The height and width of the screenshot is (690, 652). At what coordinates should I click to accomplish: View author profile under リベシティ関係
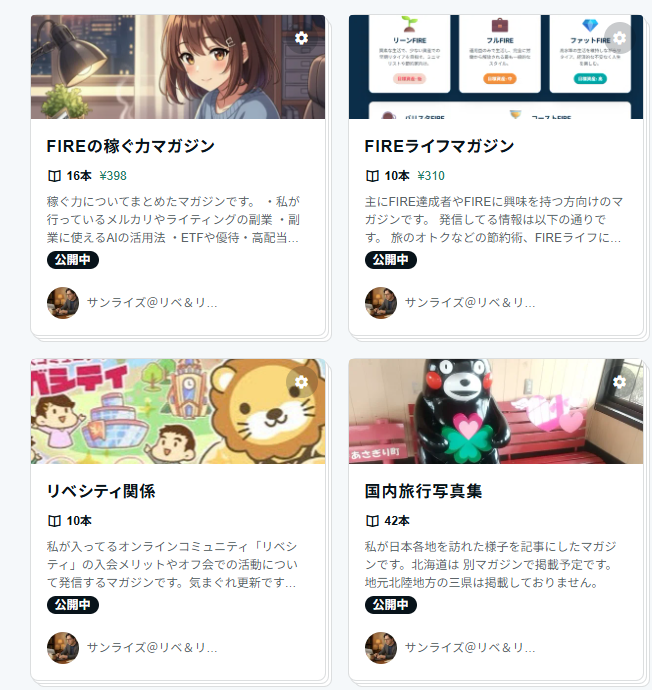pos(132,647)
